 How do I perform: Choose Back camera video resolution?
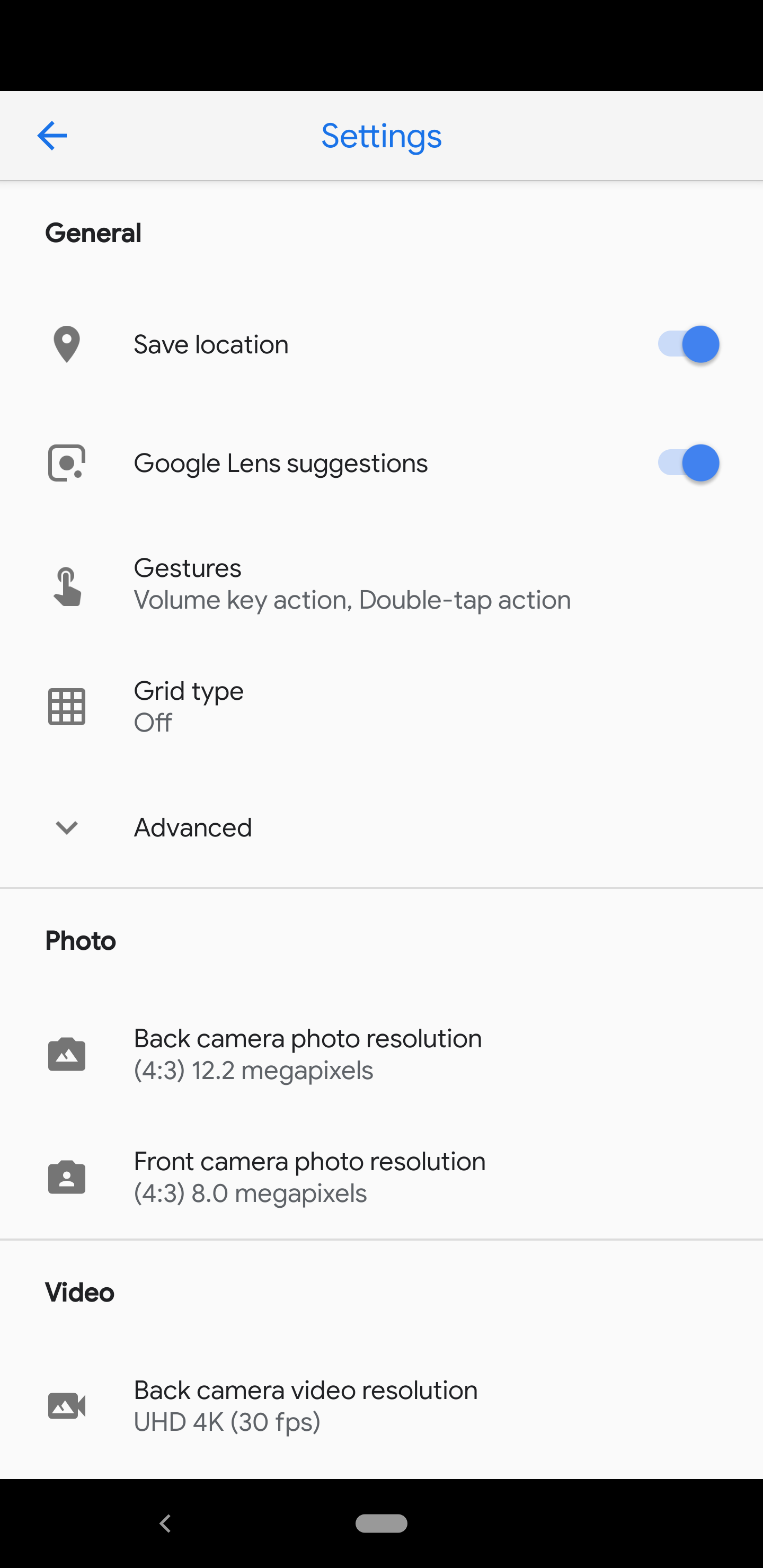pyautogui.click(x=305, y=1405)
